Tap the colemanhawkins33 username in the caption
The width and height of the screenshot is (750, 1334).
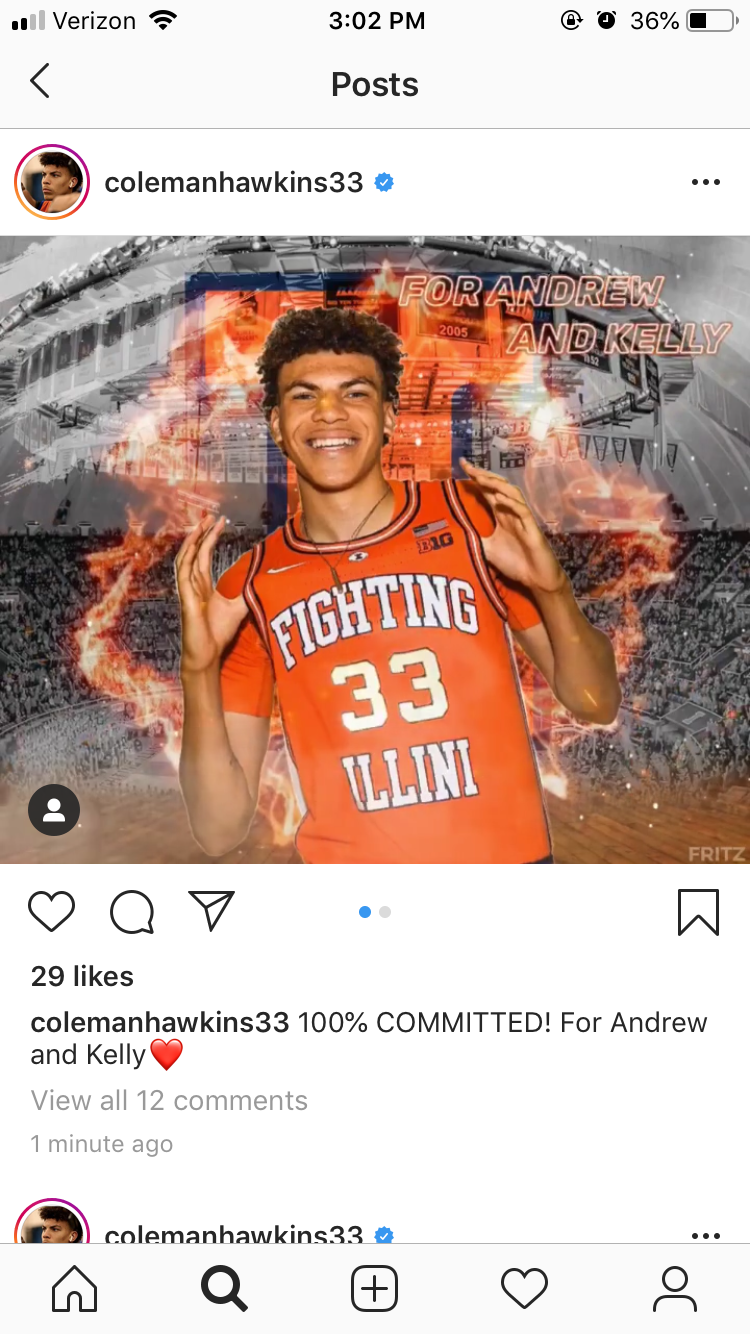tap(160, 1022)
